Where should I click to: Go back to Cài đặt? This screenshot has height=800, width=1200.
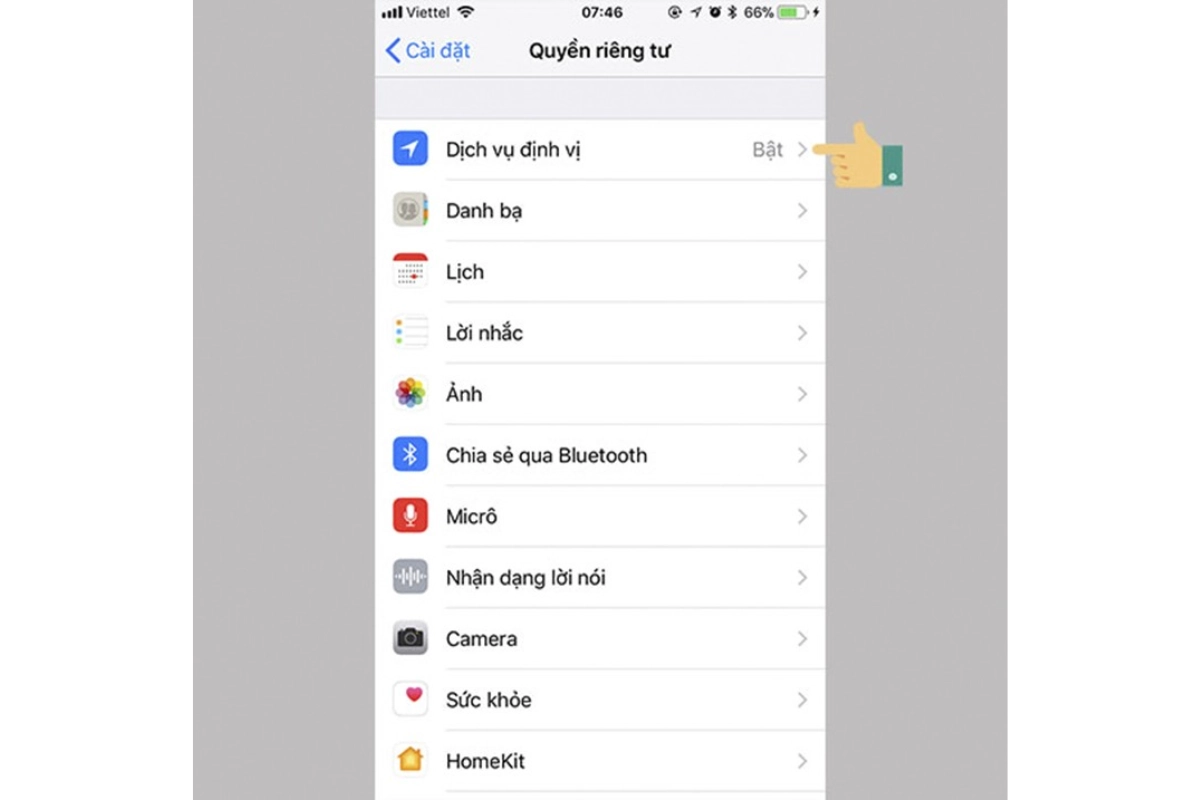[428, 51]
